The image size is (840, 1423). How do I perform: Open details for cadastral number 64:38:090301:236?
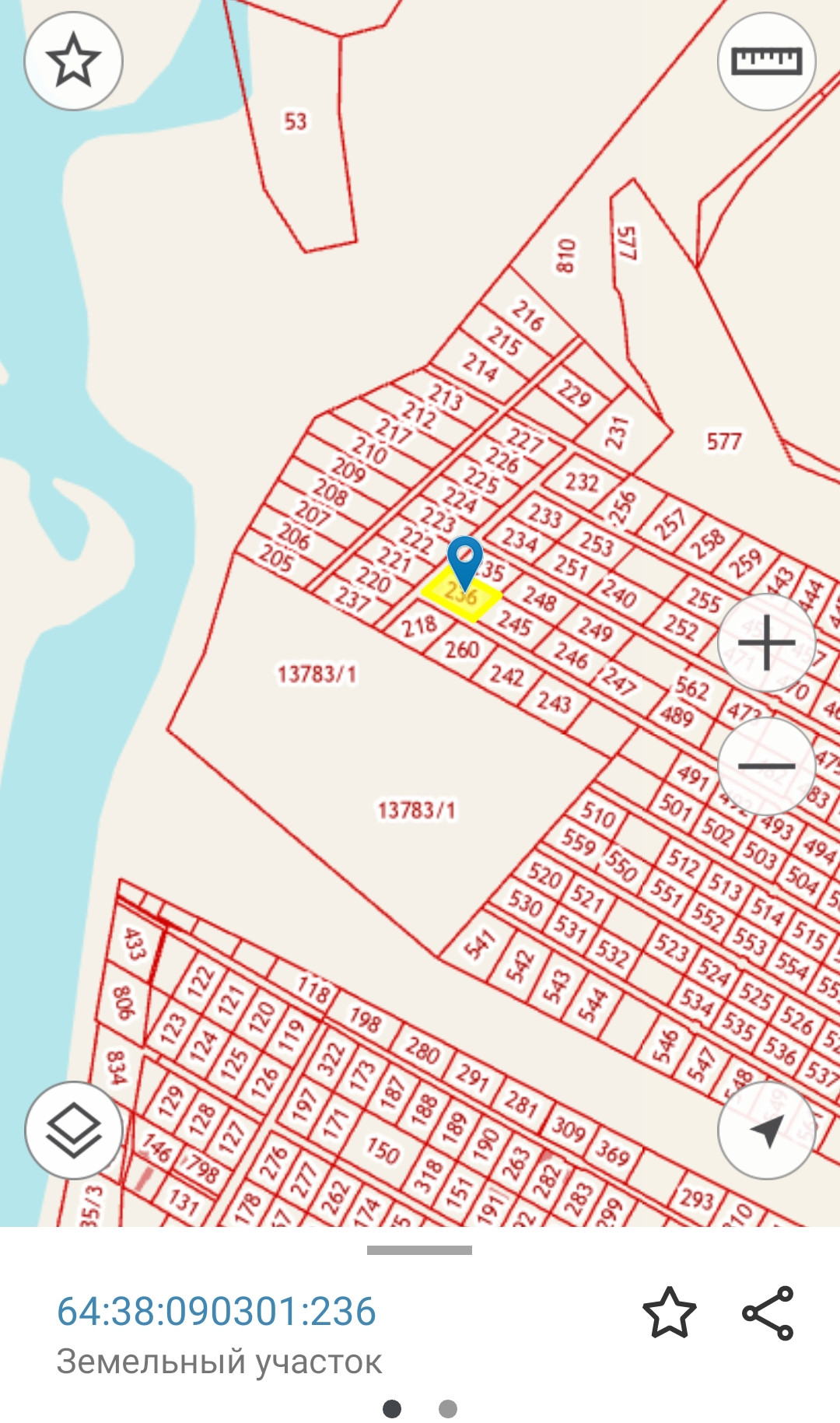216,1312
